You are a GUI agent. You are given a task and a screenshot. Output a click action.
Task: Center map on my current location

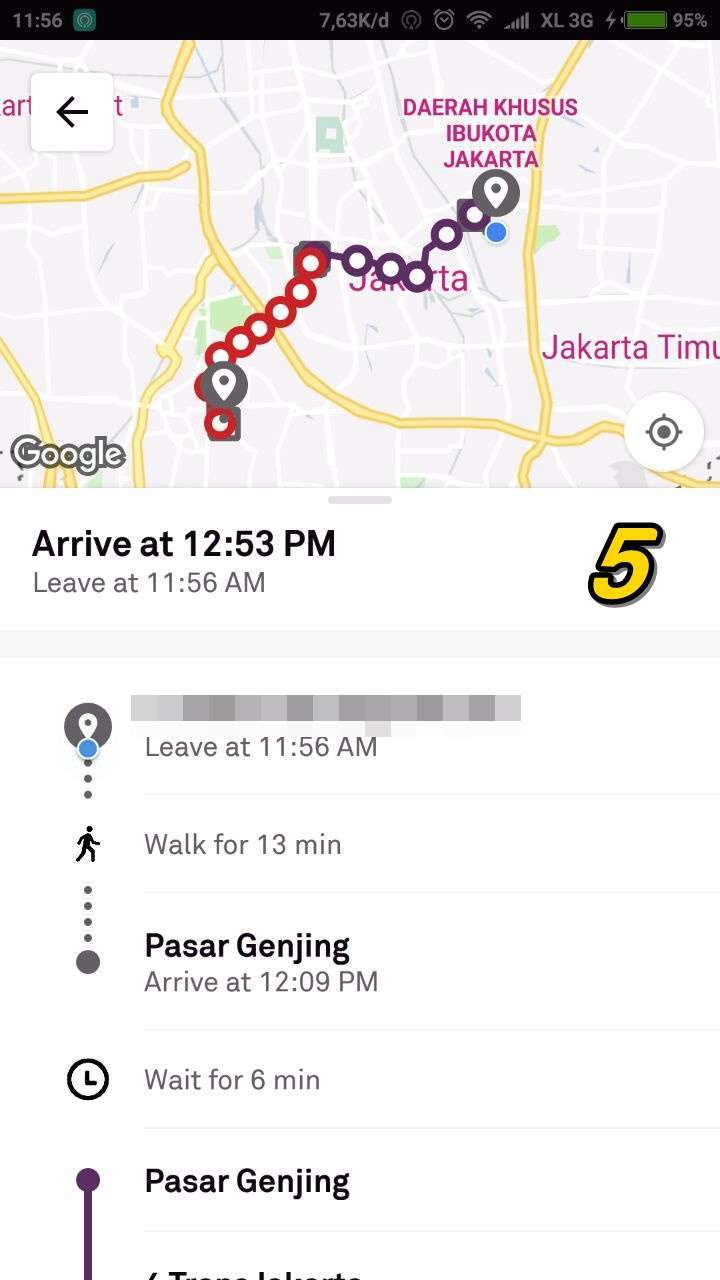click(663, 432)
